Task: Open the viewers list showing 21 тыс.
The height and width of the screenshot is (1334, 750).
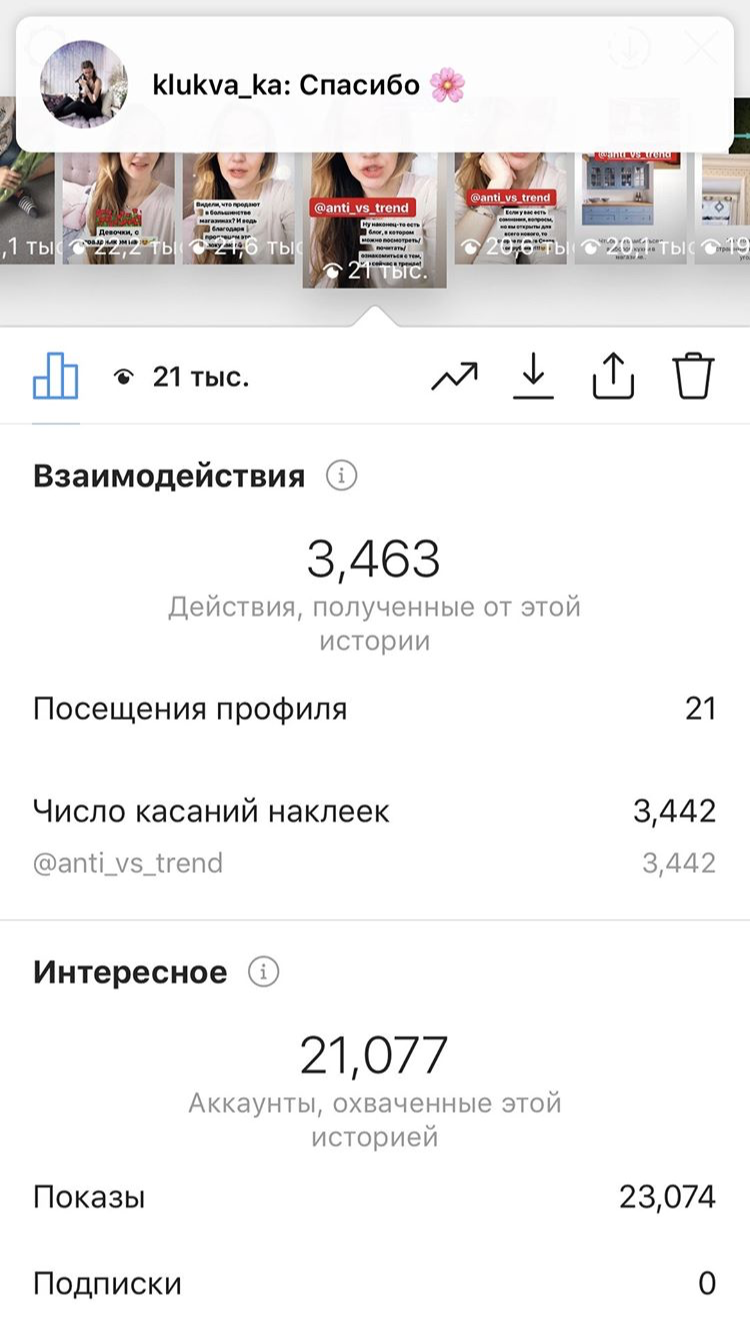Action: pos(182,378)
